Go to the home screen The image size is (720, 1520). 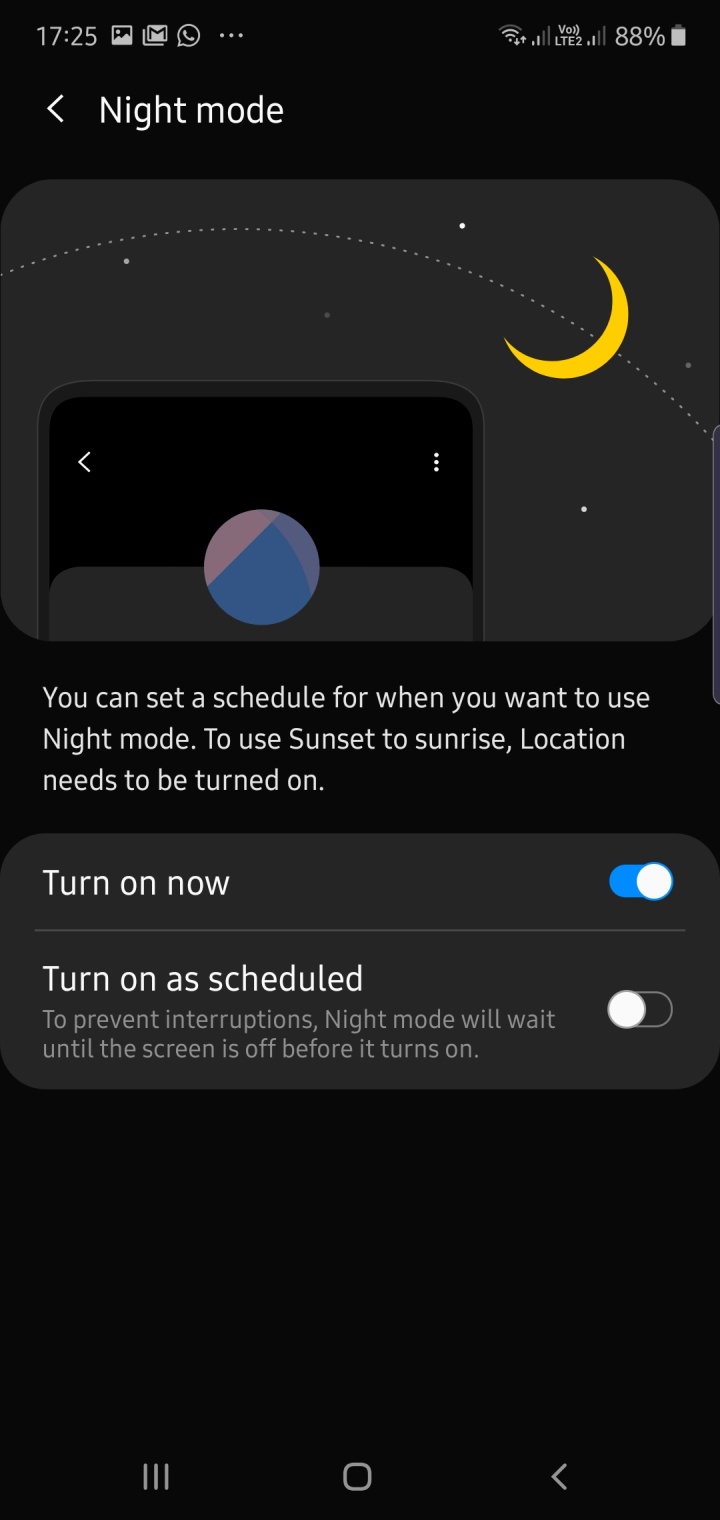click(x=357, y=1476)
